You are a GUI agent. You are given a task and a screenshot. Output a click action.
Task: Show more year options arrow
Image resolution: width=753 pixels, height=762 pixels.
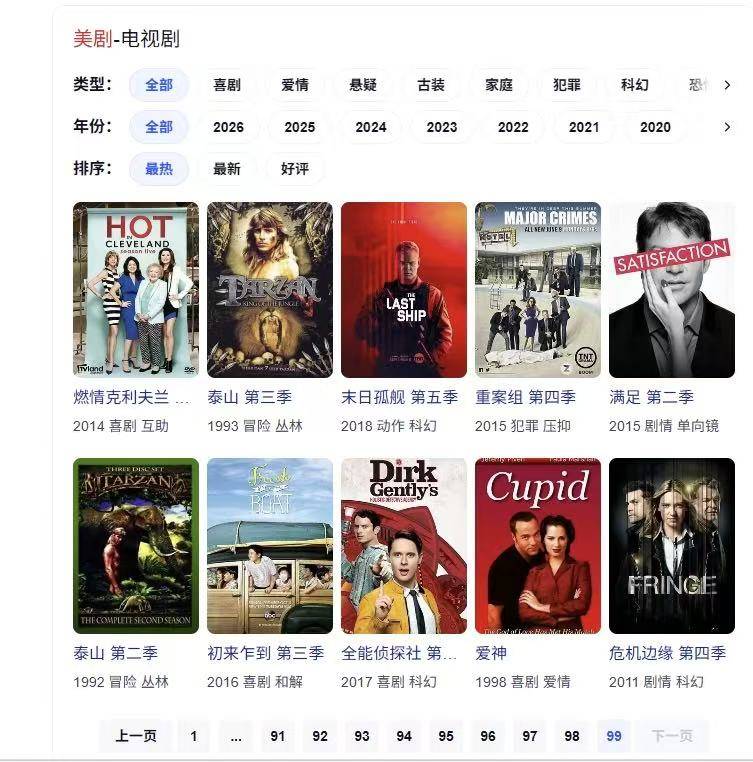(727, 127)
